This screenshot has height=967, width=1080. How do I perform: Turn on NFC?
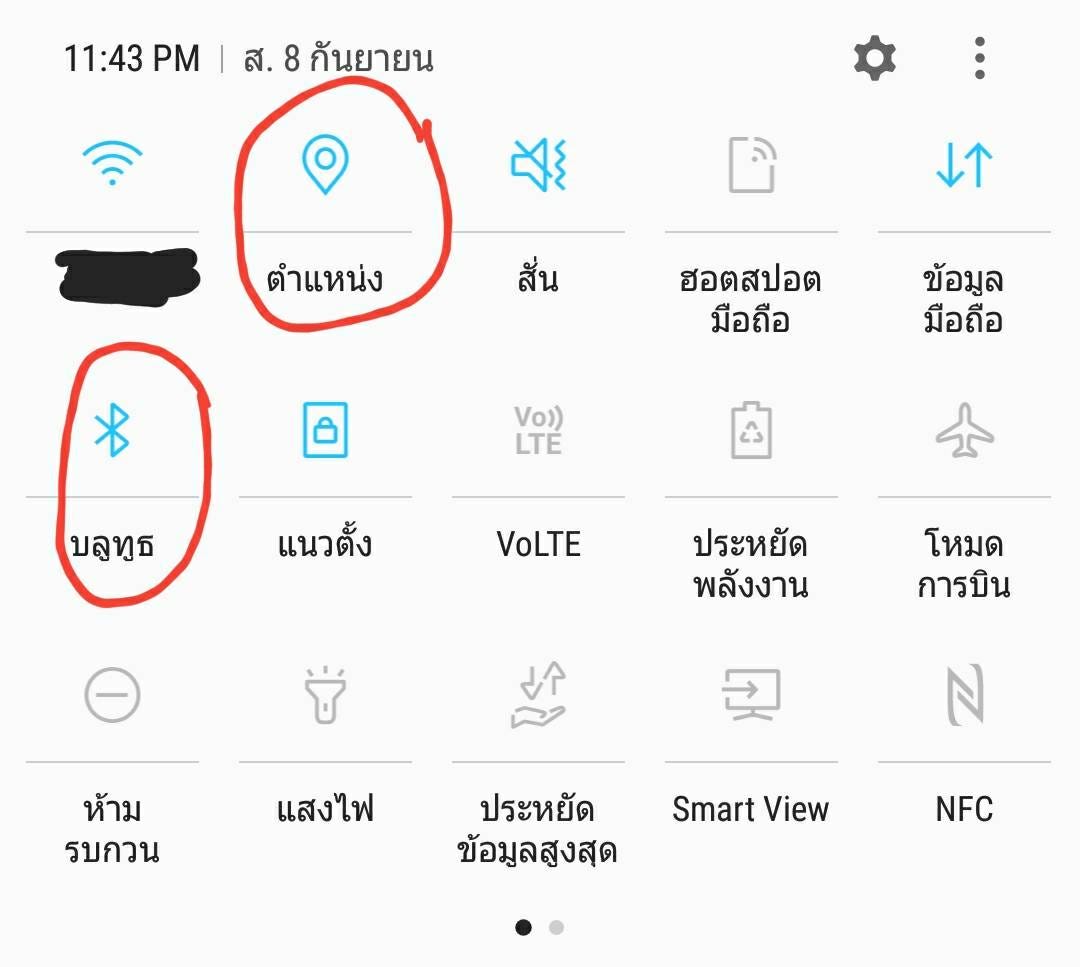(x=964, y=696)
